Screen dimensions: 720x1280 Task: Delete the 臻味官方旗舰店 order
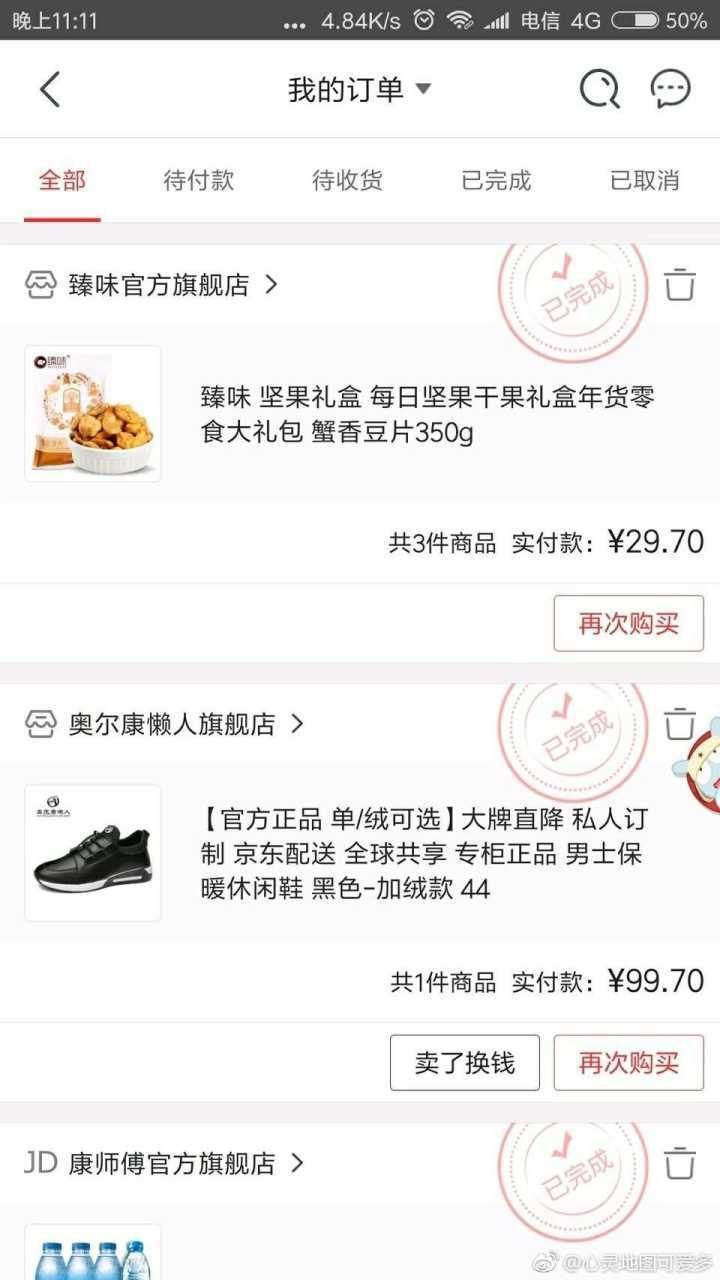680,284
